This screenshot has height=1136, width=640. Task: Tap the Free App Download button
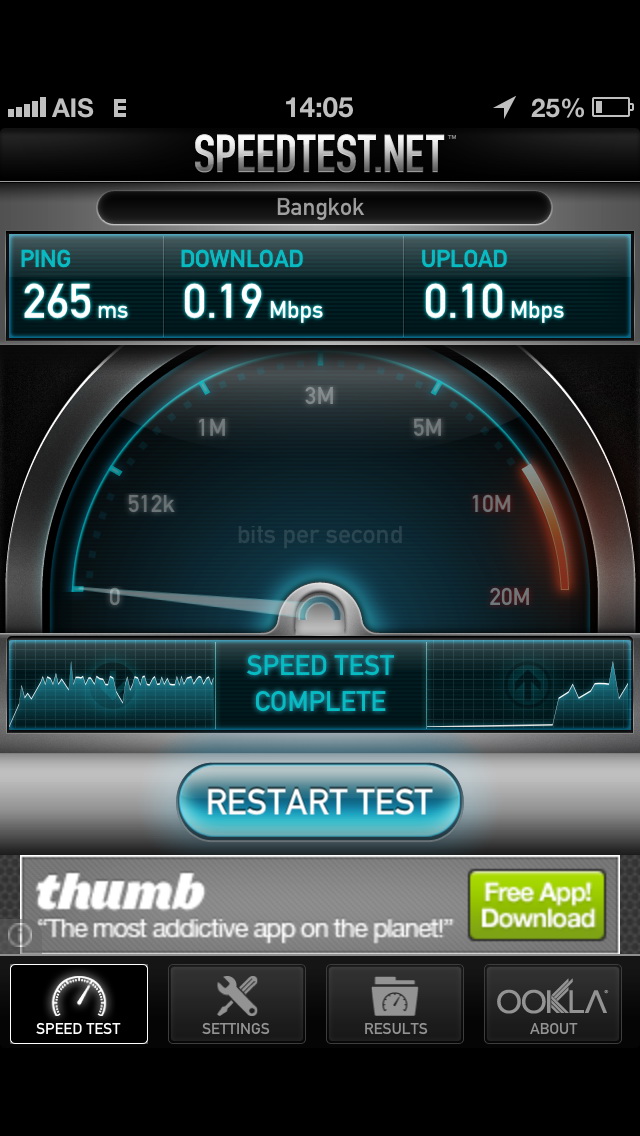click(x=538, y=904)
